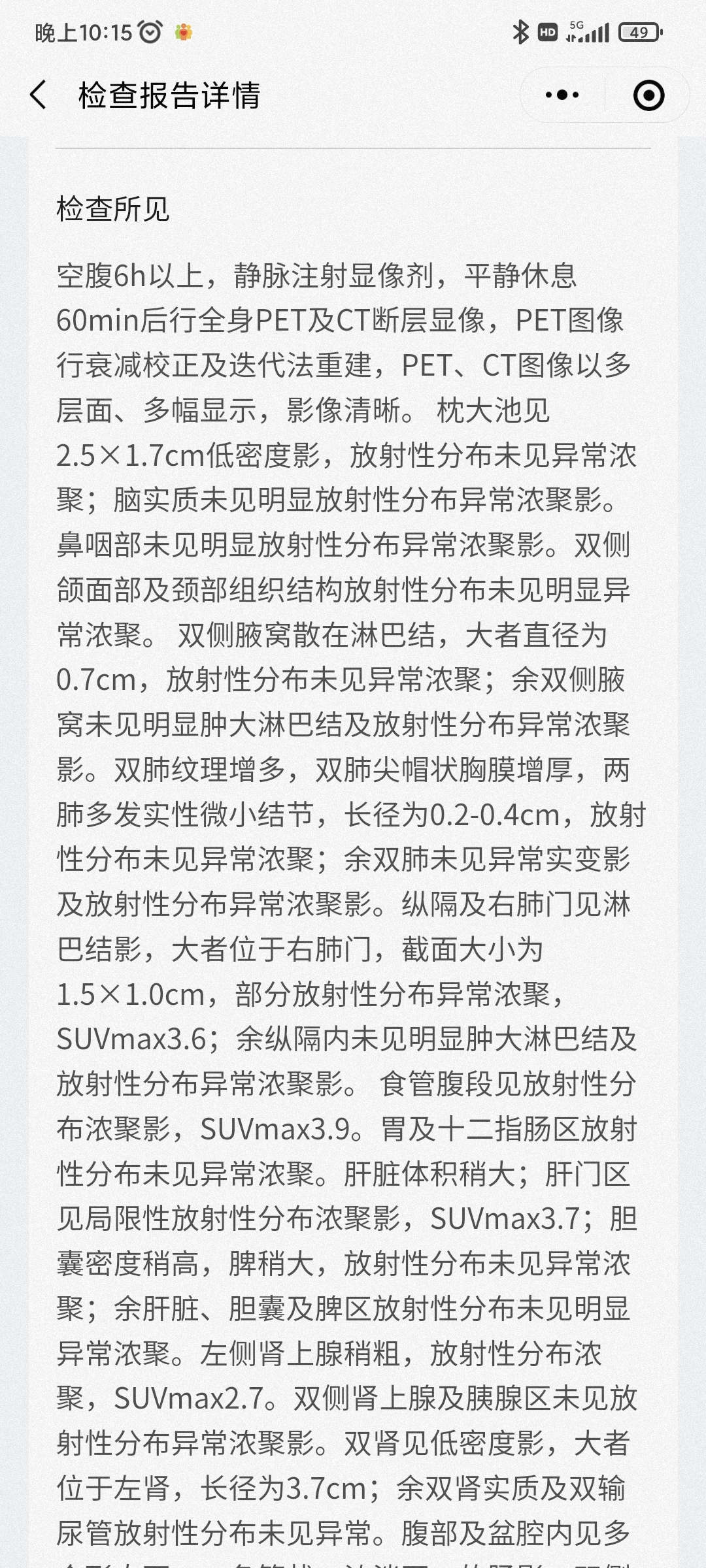
Task: Go back from the report detail page
Action: pyautogui.click(x=39, y=95)
